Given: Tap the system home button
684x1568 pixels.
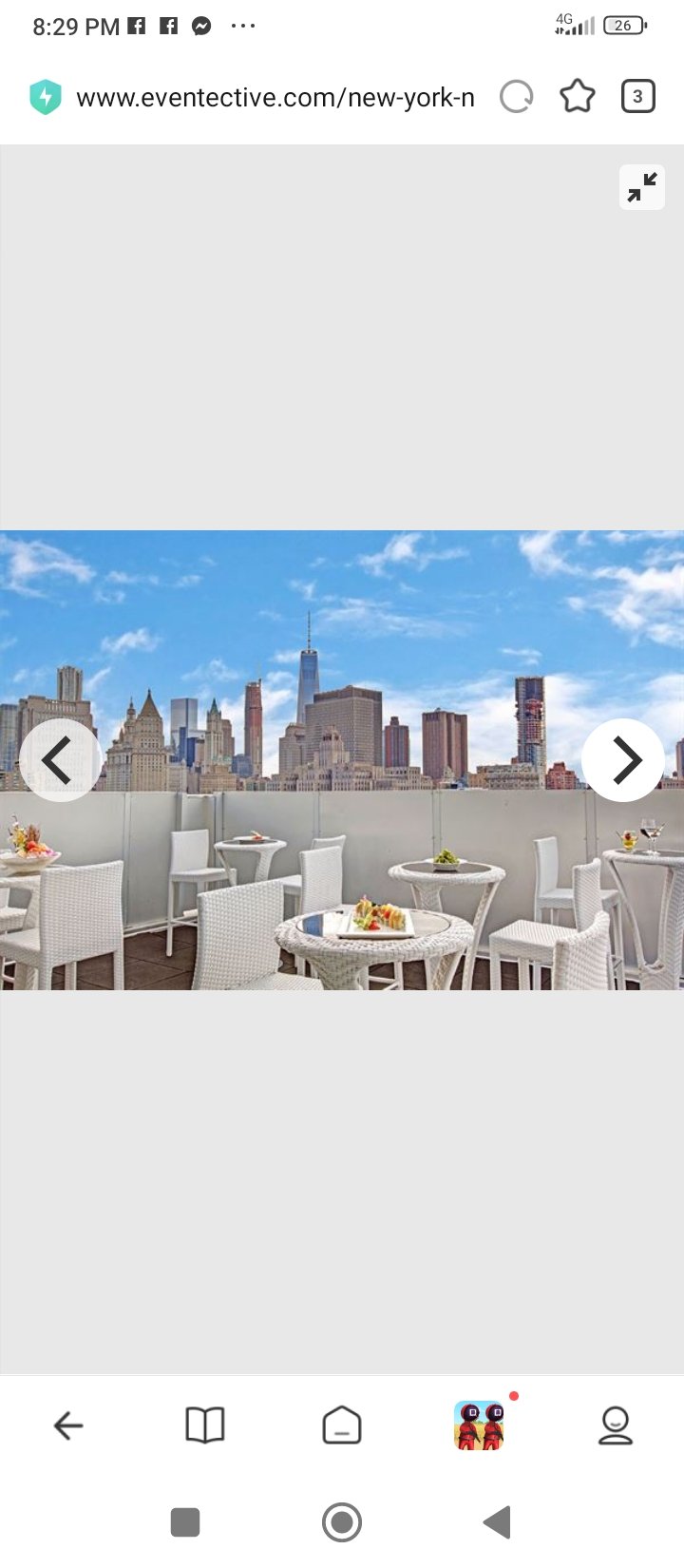Looking at the screenshot, I should click(342, 1522).
